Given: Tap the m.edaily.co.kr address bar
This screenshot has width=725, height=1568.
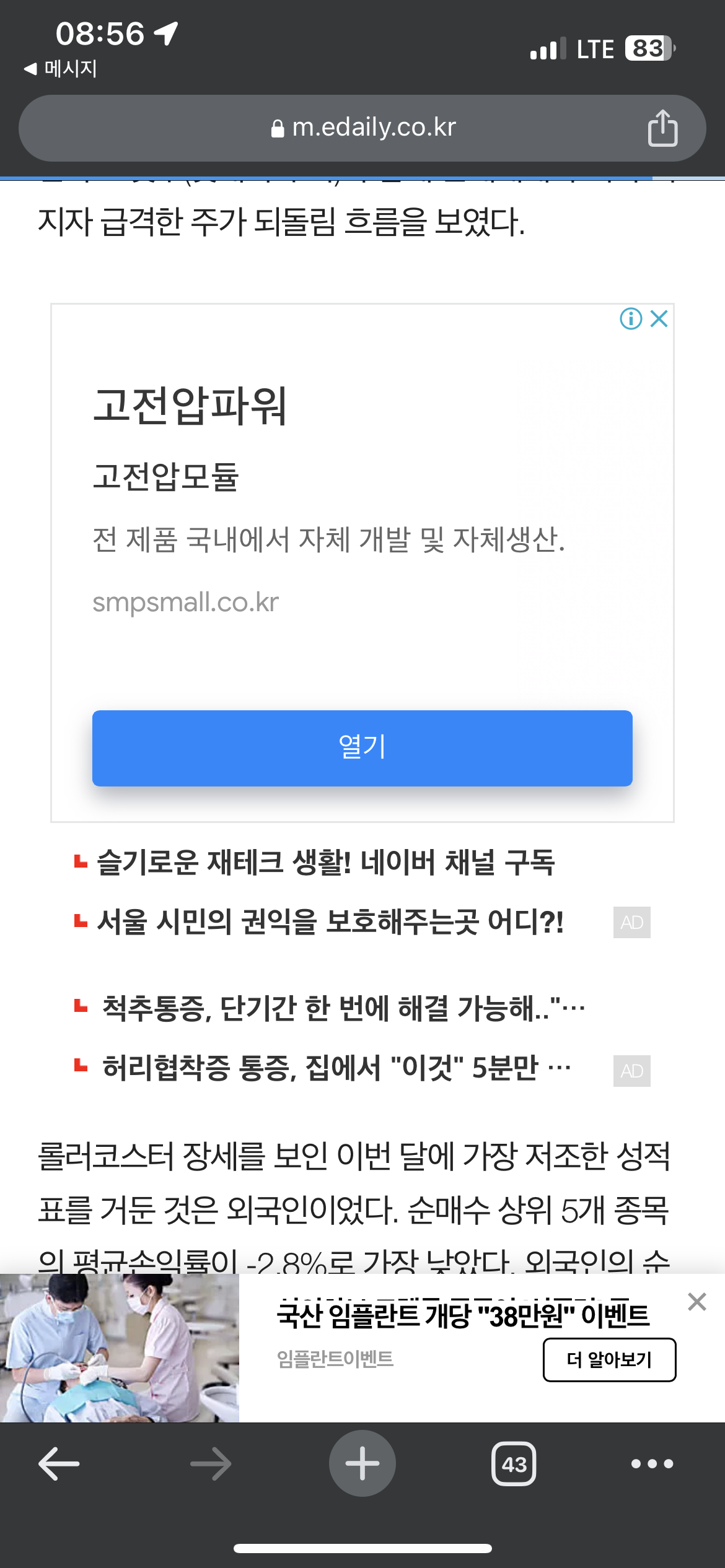Looking at the screenshot, I should (362, 128).
